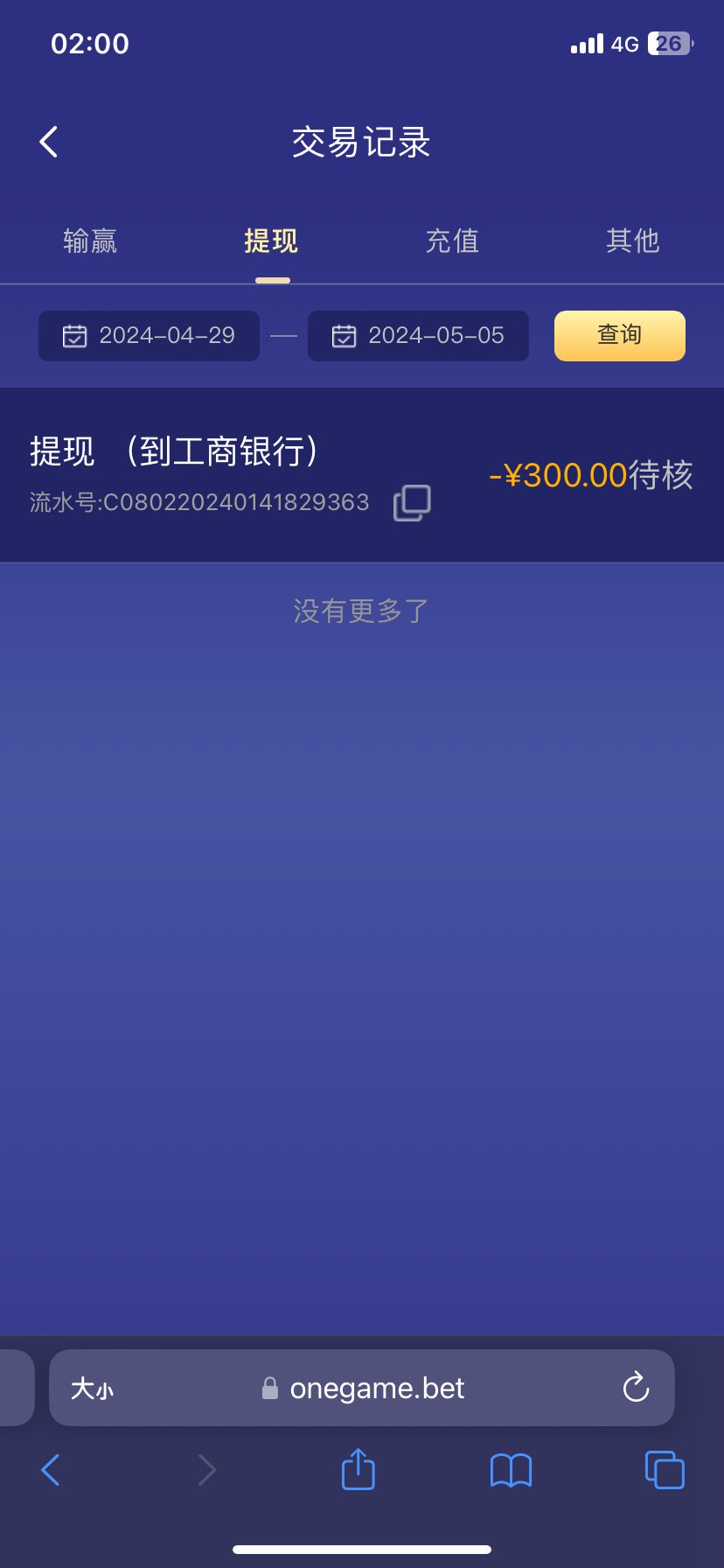The image size is (724, 1568).
Task: Share the page with Safari's share icon
Action: (x=358, y=1470)
